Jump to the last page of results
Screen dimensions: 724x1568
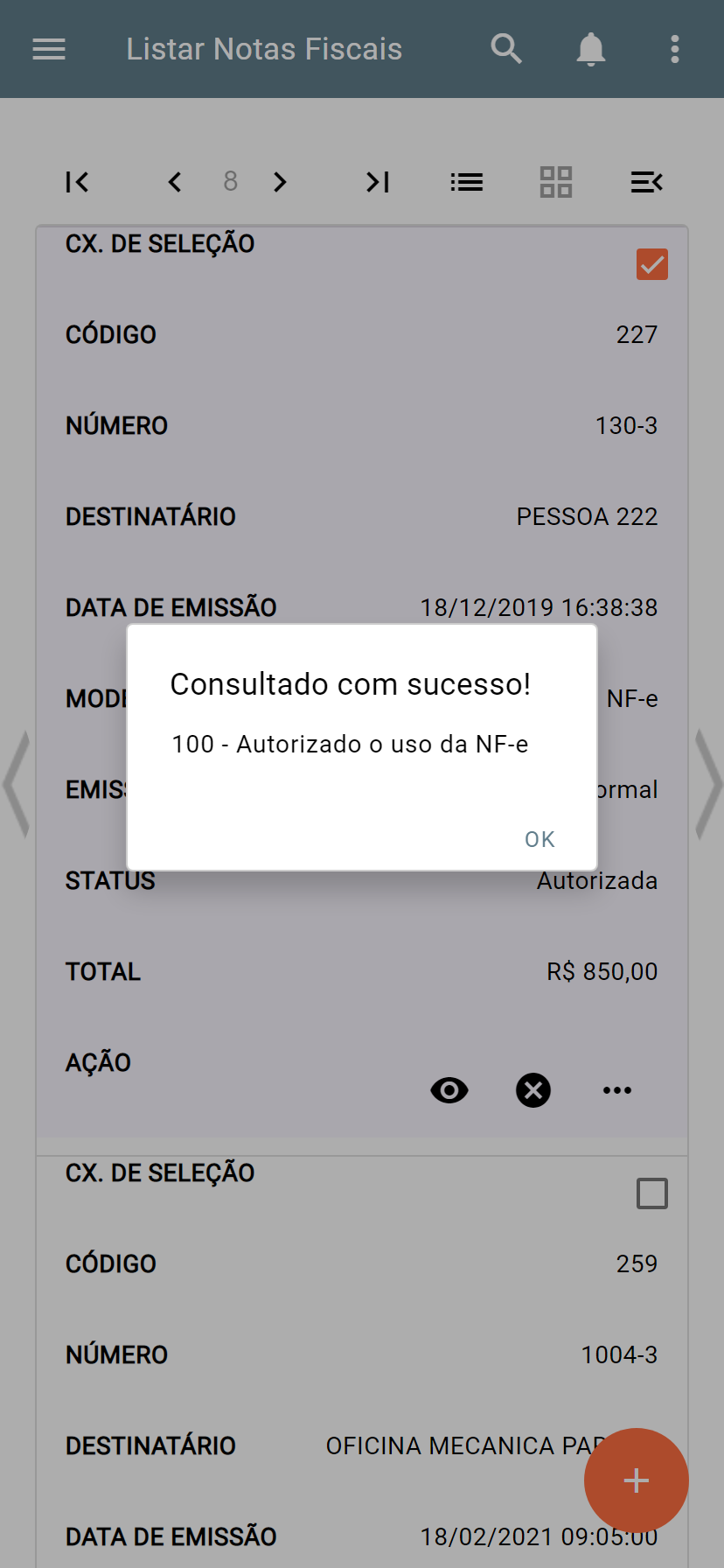coord(376,182)
